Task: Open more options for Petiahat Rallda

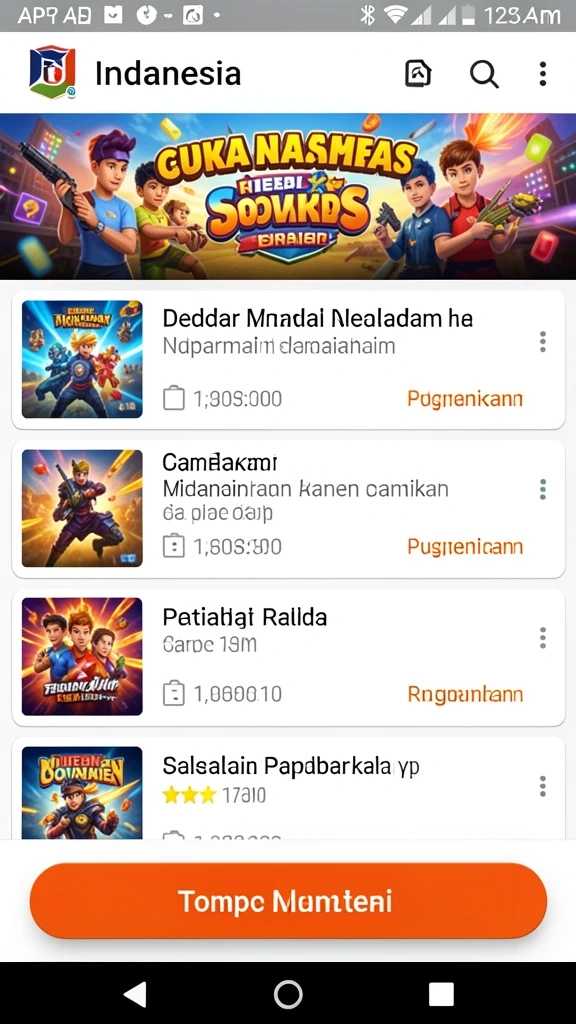Action: pos(542,638)
